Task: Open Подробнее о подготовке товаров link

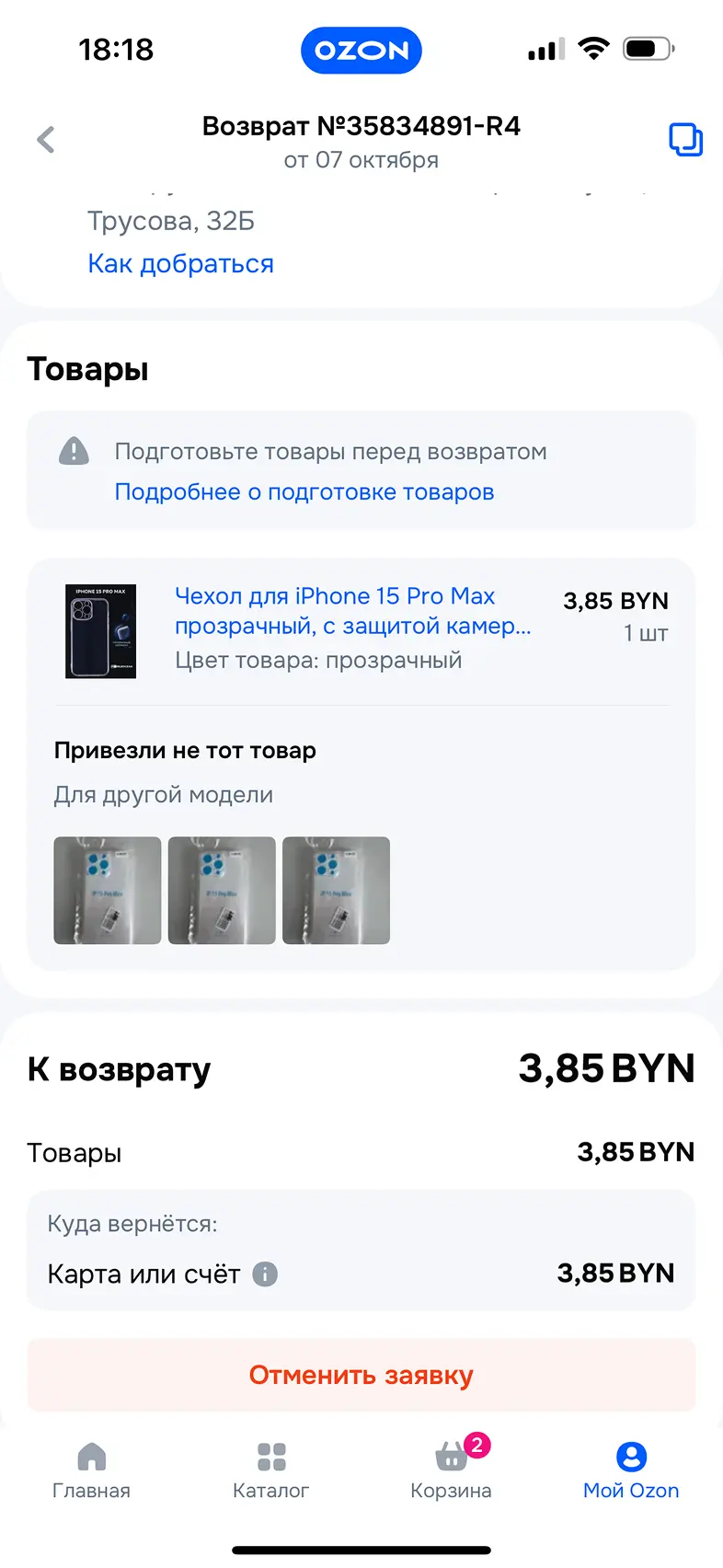Action: (304, 492)
